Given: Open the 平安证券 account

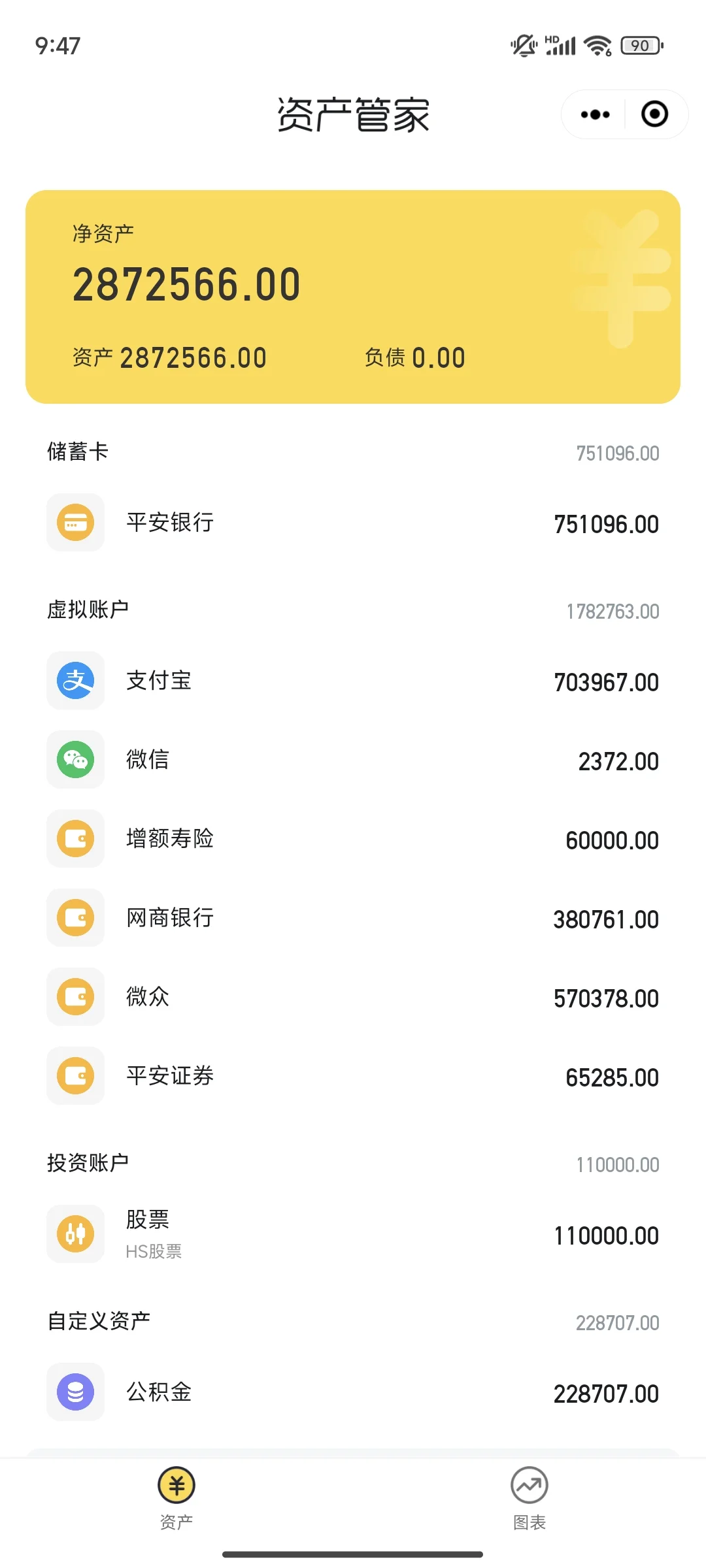Looking at the screenshot, I should click(x=353, y=1076).
